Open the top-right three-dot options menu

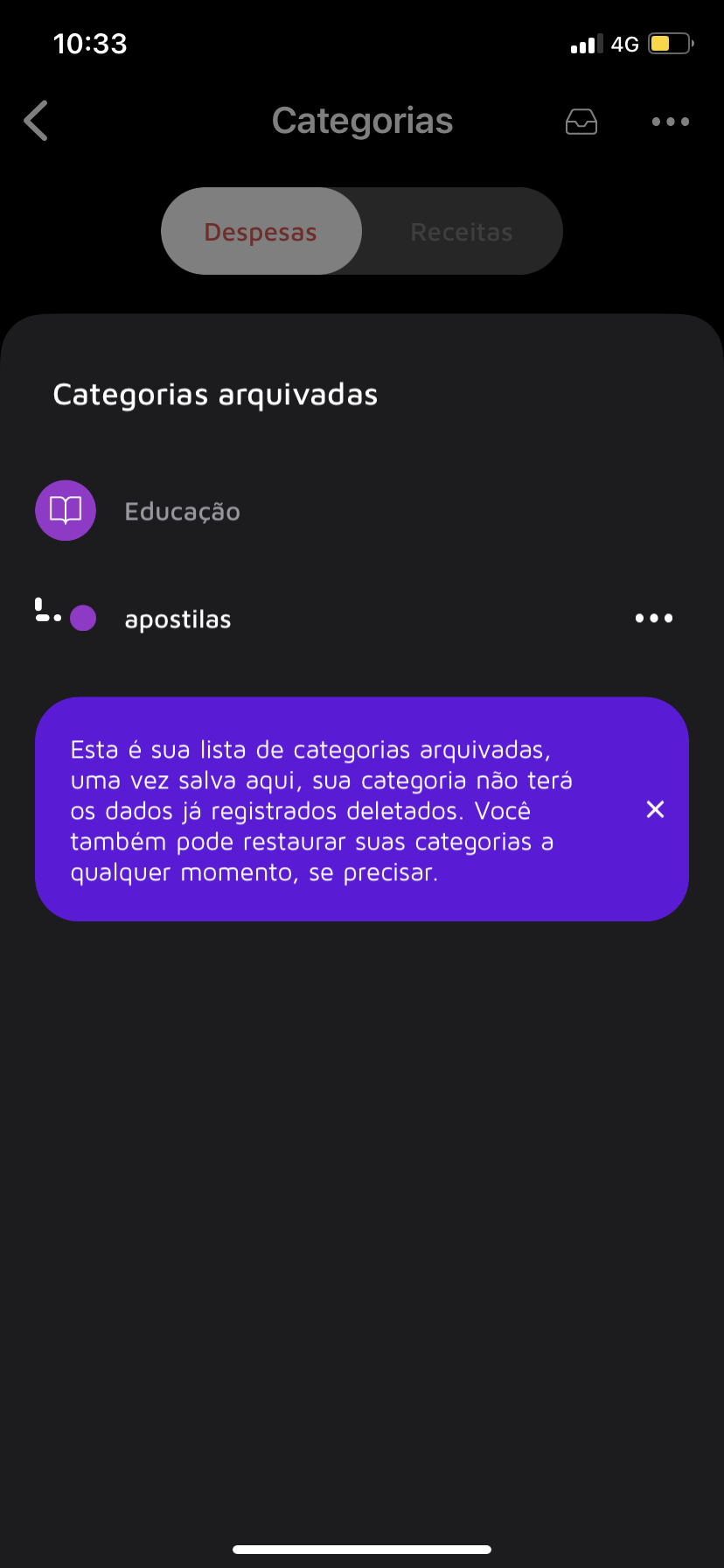670,122
